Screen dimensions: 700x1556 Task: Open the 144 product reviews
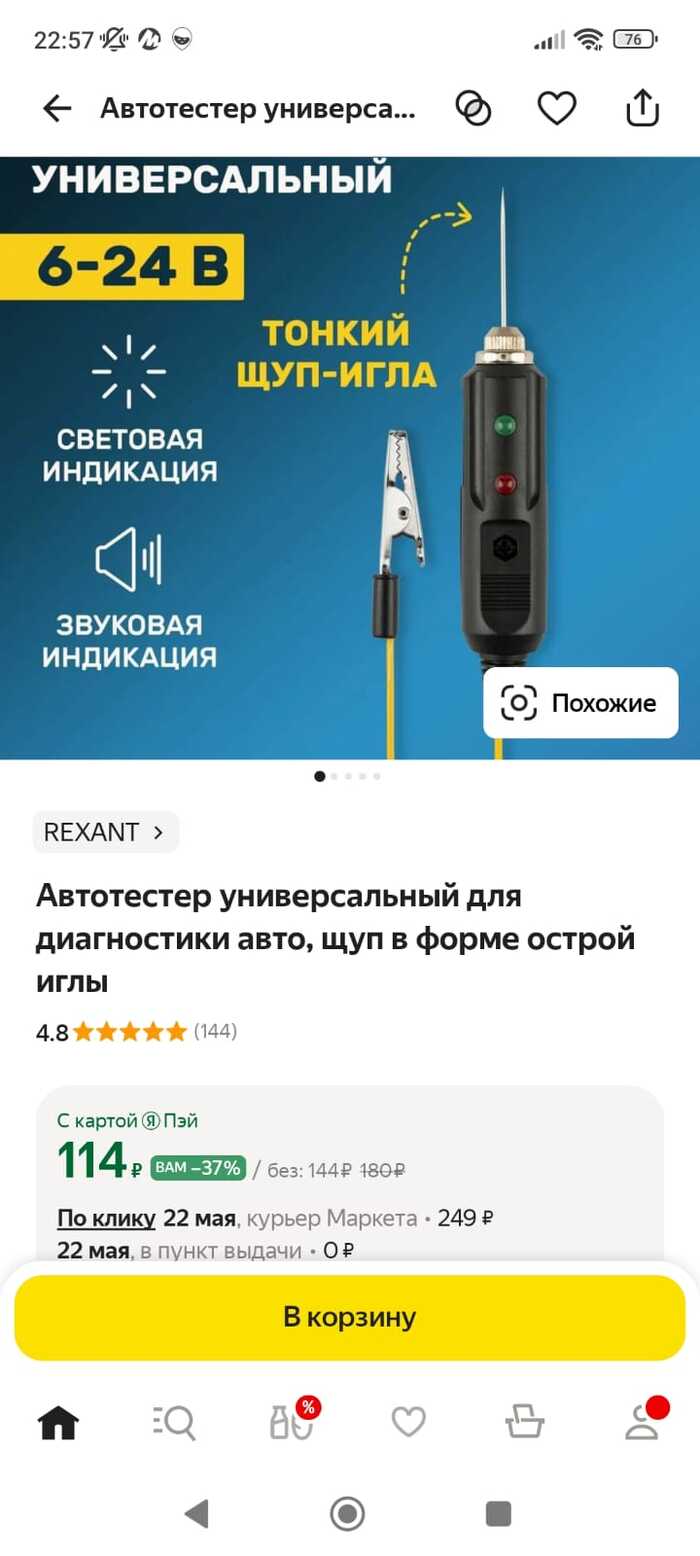(215, 1031)
